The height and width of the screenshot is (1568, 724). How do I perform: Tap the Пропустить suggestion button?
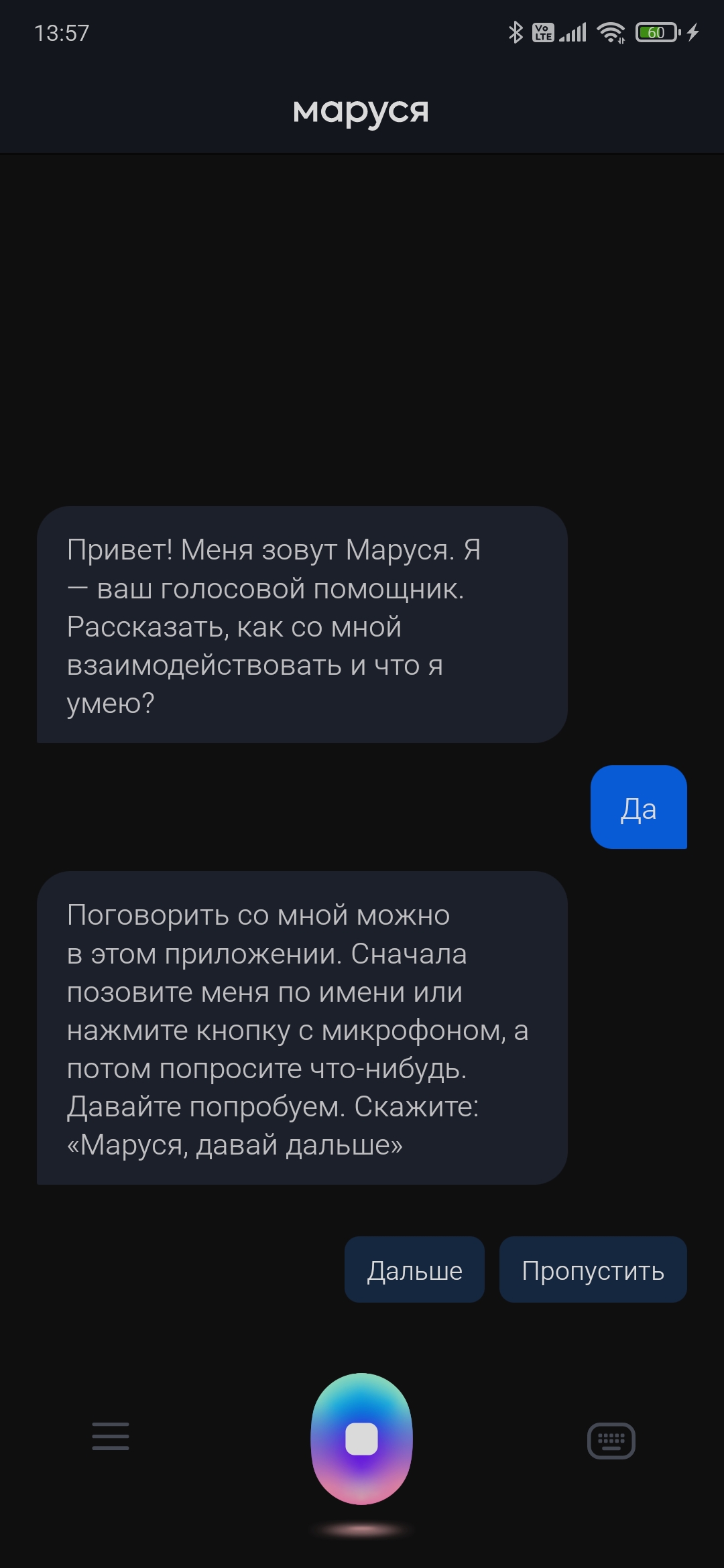coord(593,1270)
